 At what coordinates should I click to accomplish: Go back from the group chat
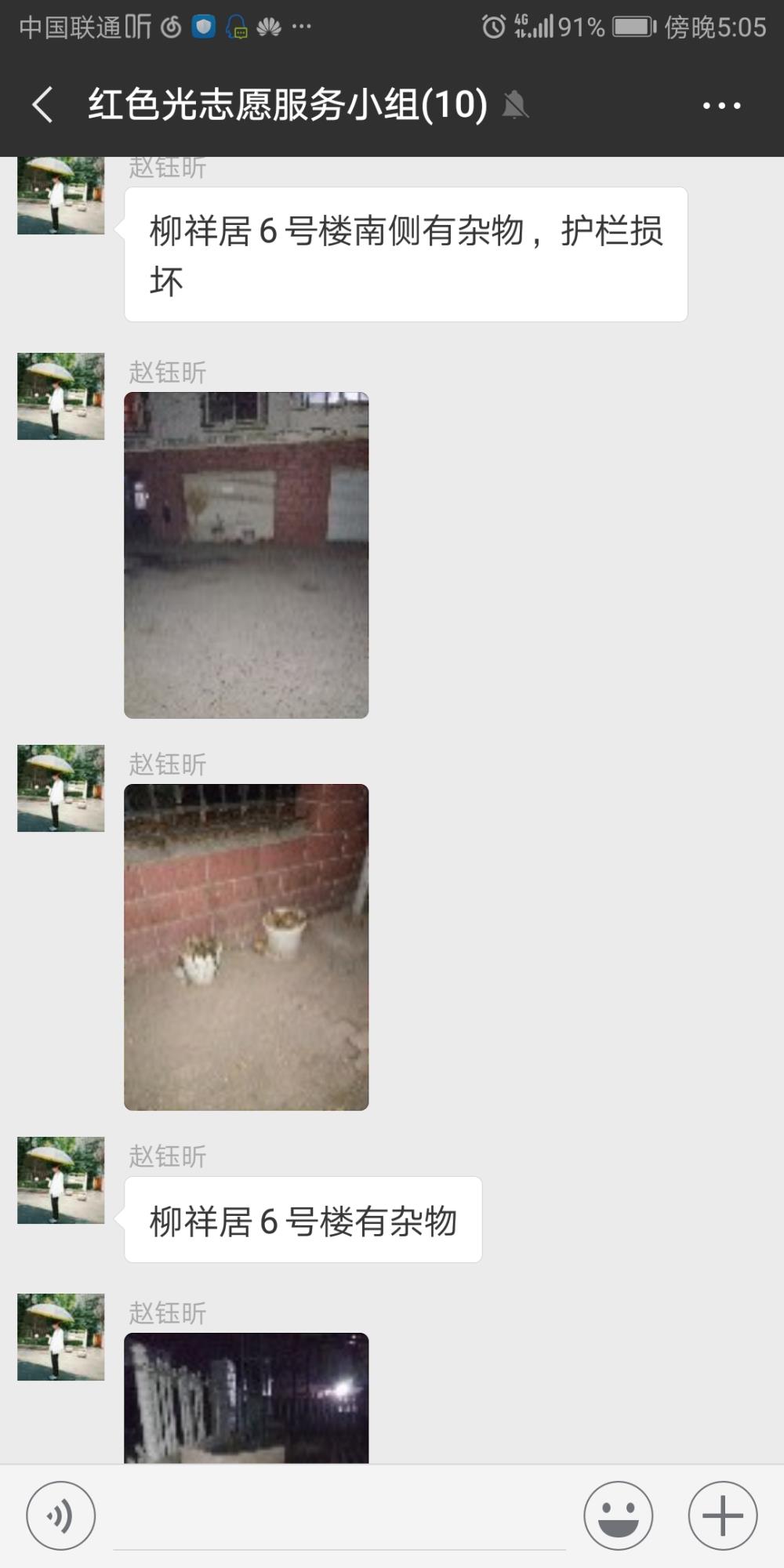tap(42, 105)
